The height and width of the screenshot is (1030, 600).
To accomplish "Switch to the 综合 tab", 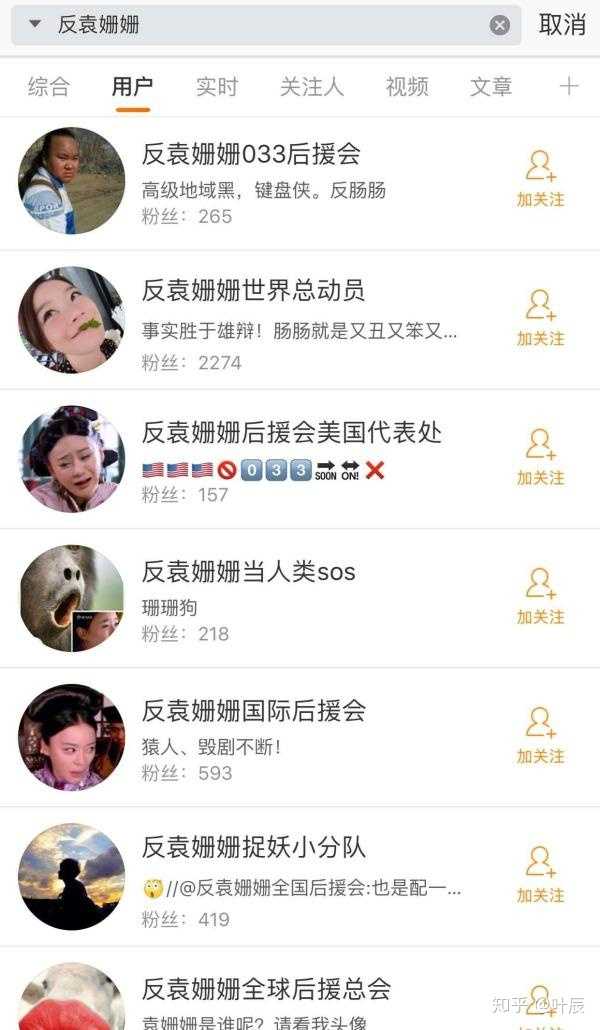I will pyautogui.click(x=49, y=87).
